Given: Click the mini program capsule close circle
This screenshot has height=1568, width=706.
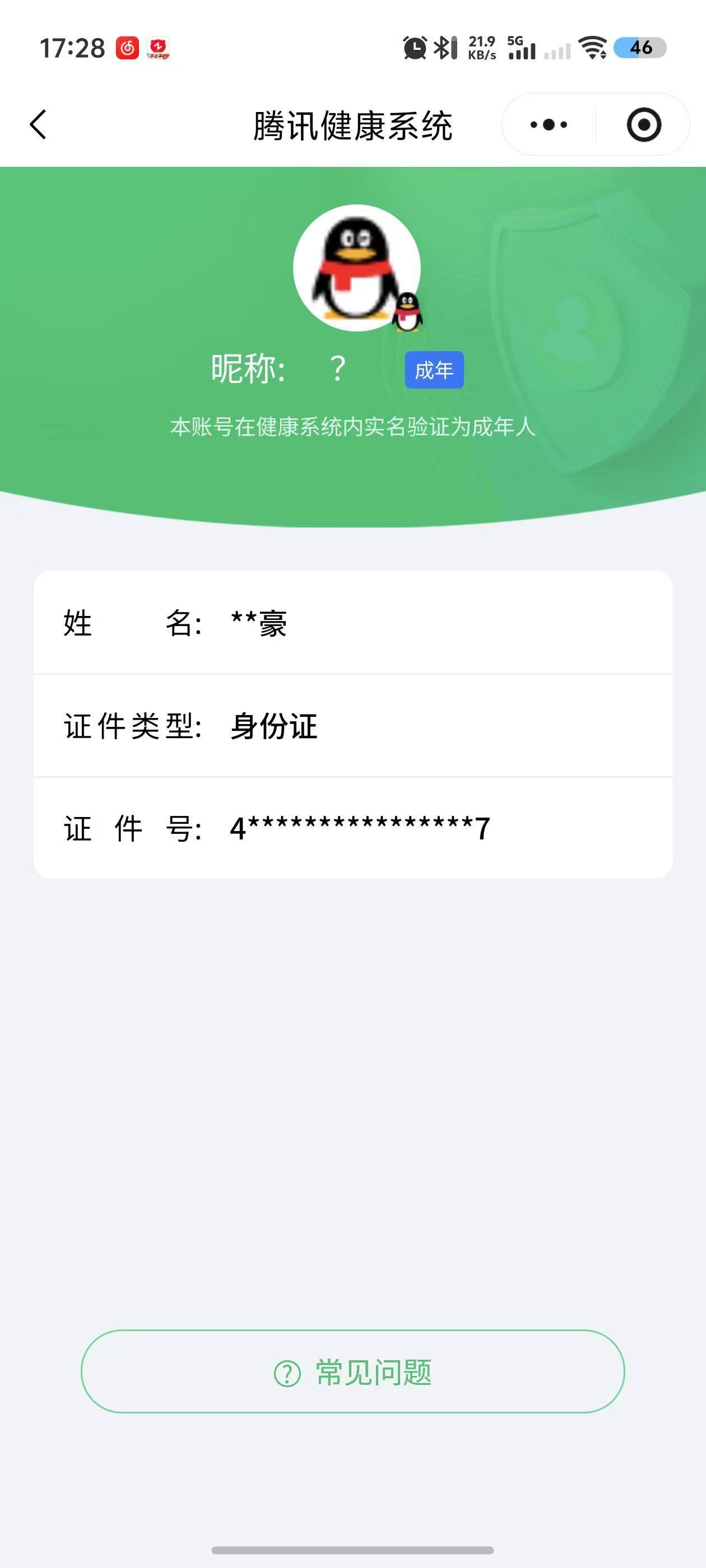Looking at the screenshot, I should (643, 124).
